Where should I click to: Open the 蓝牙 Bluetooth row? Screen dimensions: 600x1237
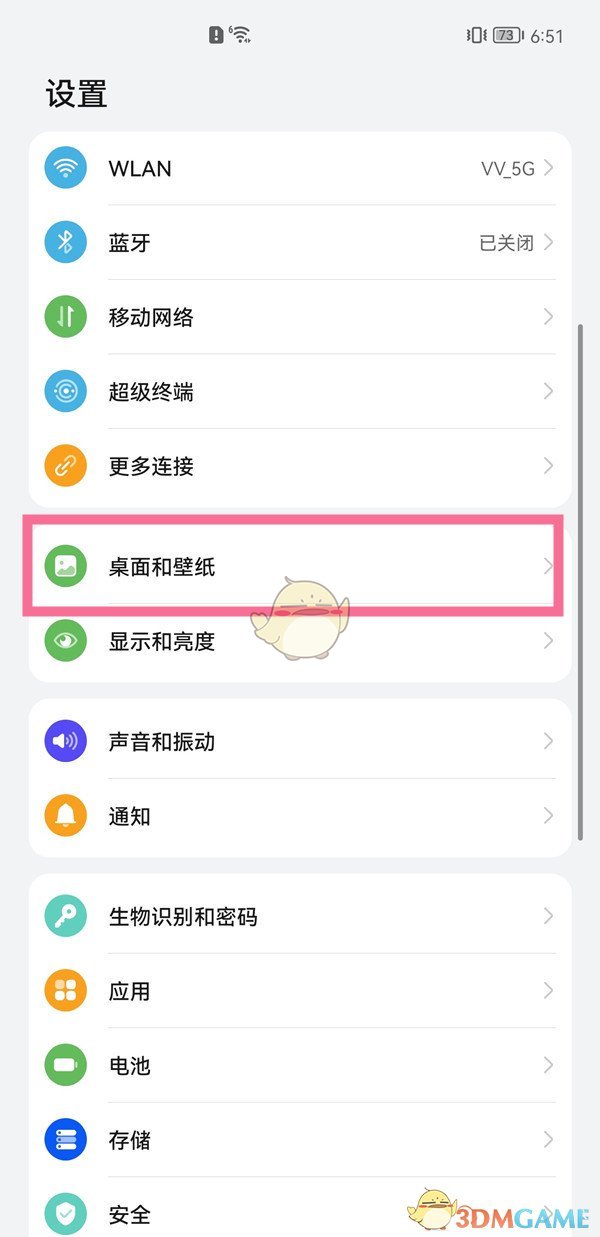coord(300,242)
